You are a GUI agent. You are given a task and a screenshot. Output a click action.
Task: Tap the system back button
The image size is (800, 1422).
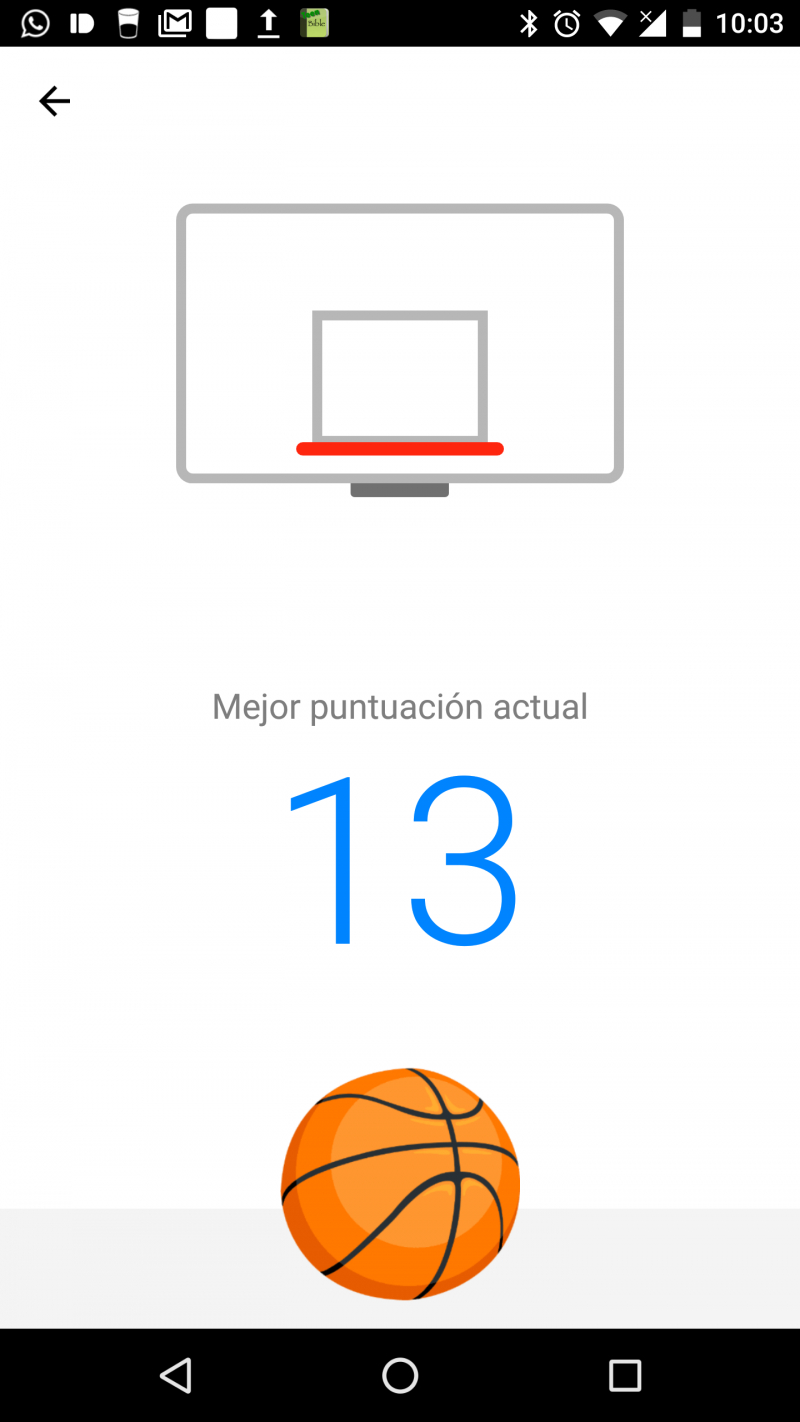[x=176, y=1375]
